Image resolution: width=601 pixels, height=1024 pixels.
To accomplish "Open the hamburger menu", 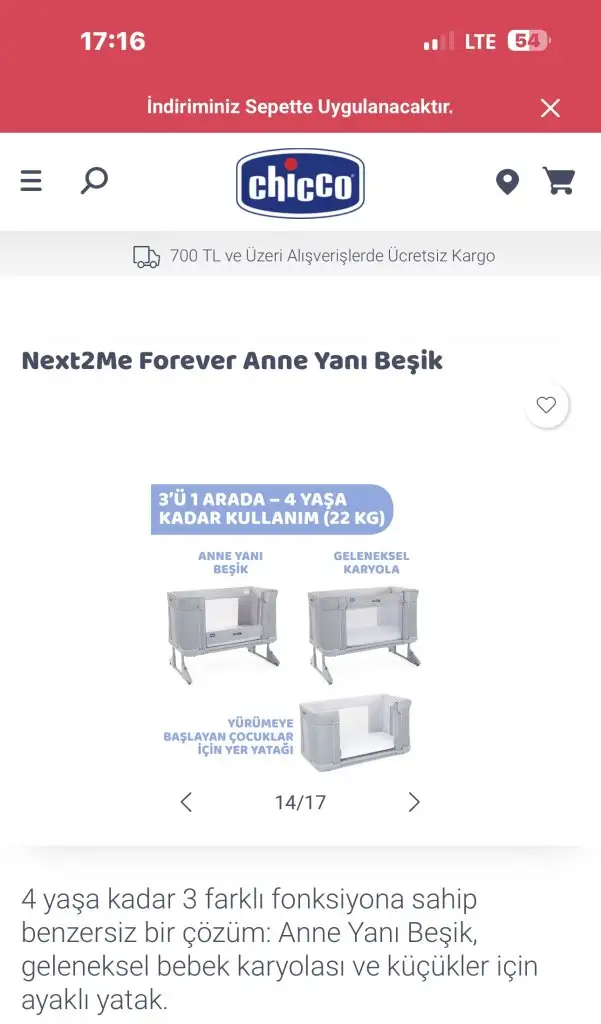I will [x=31, y=181].
